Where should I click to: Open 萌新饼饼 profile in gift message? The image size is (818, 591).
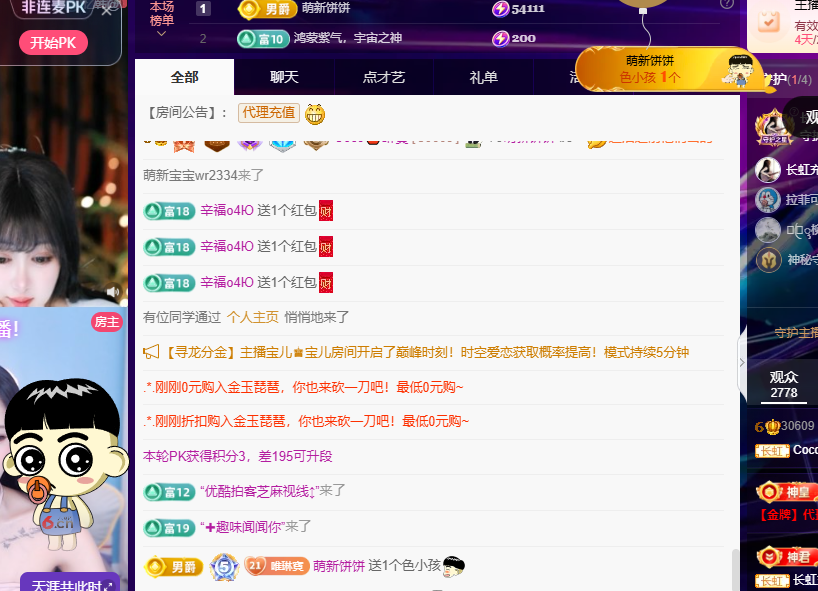point(339,566)
